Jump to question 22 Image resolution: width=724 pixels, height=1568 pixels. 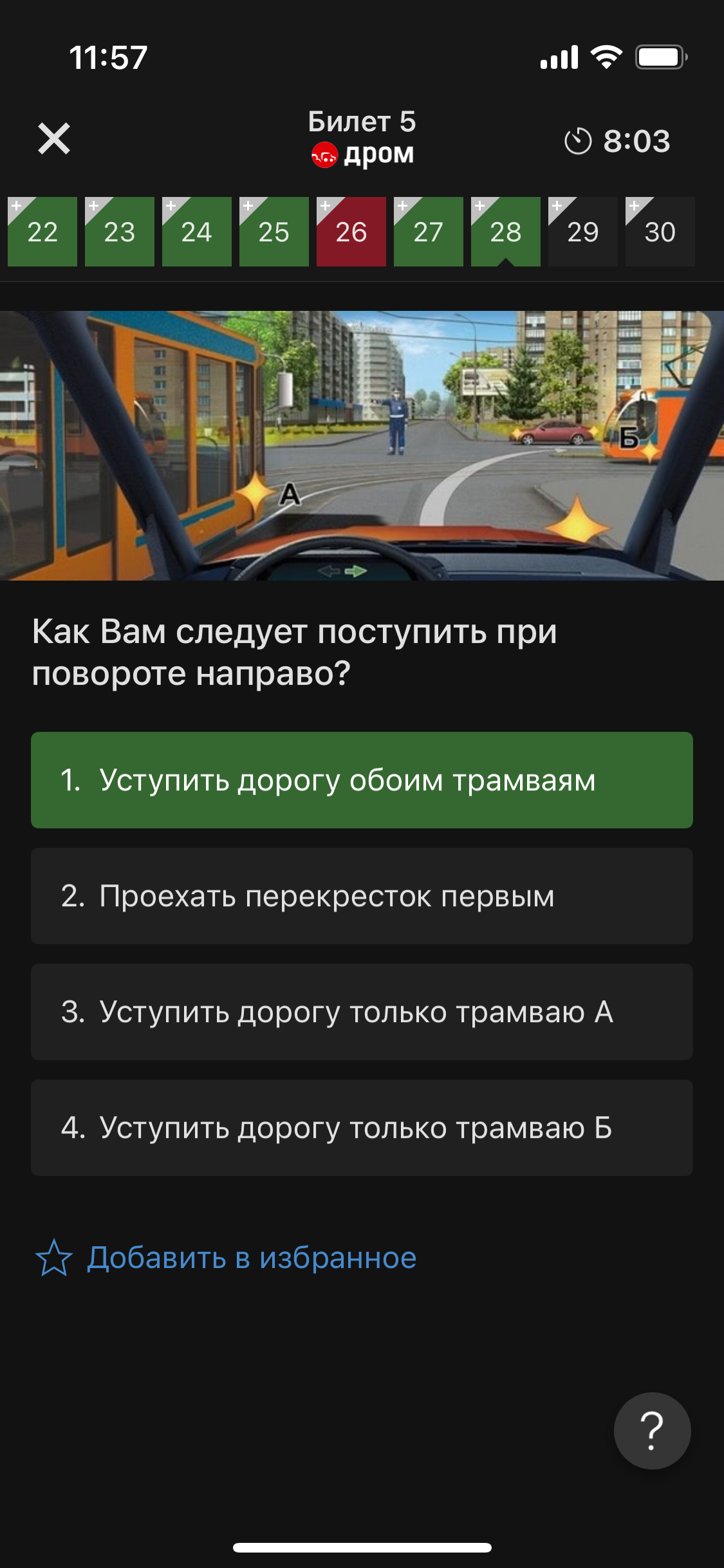click(42, 232)
